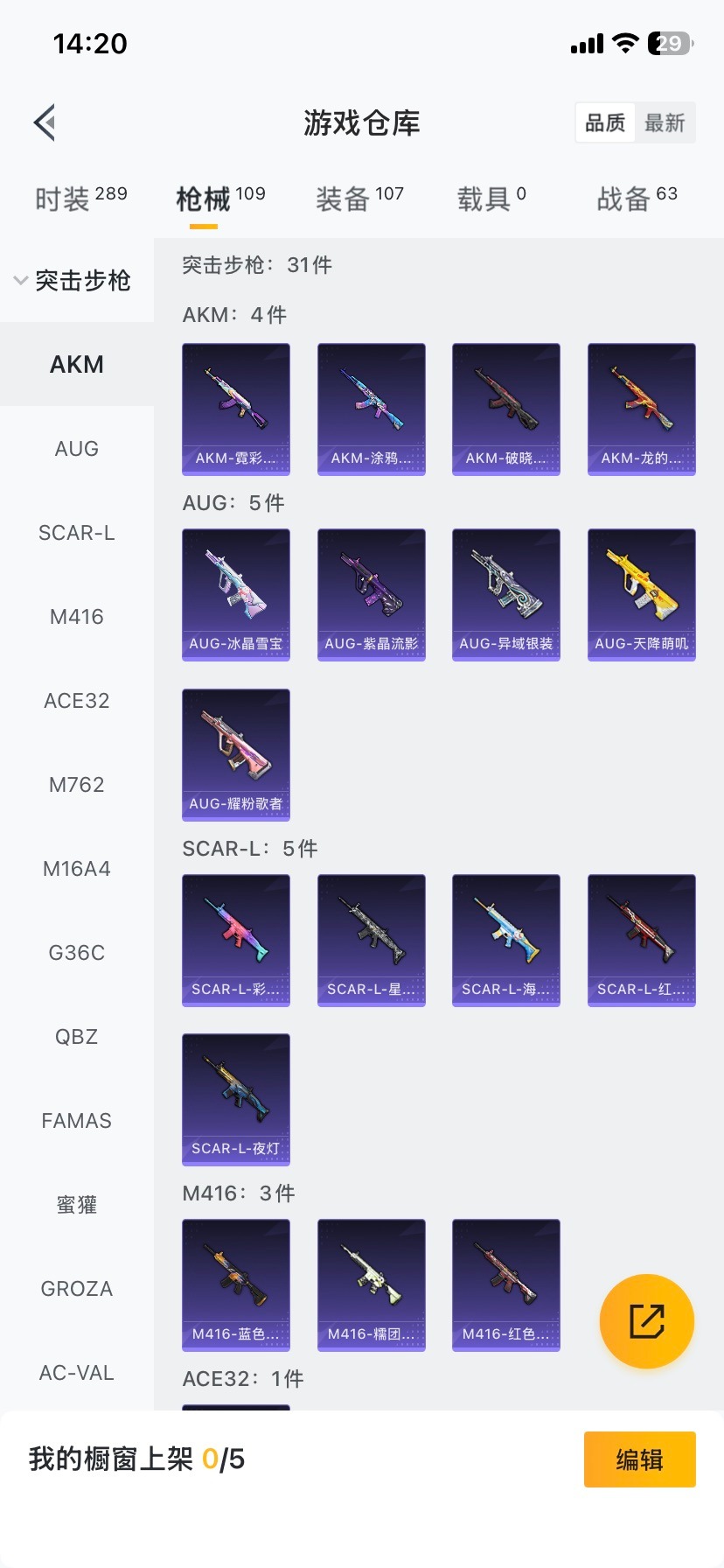Tap the 编辑 button
This screenshot has height=1568, width=724.
[639, 1459]
